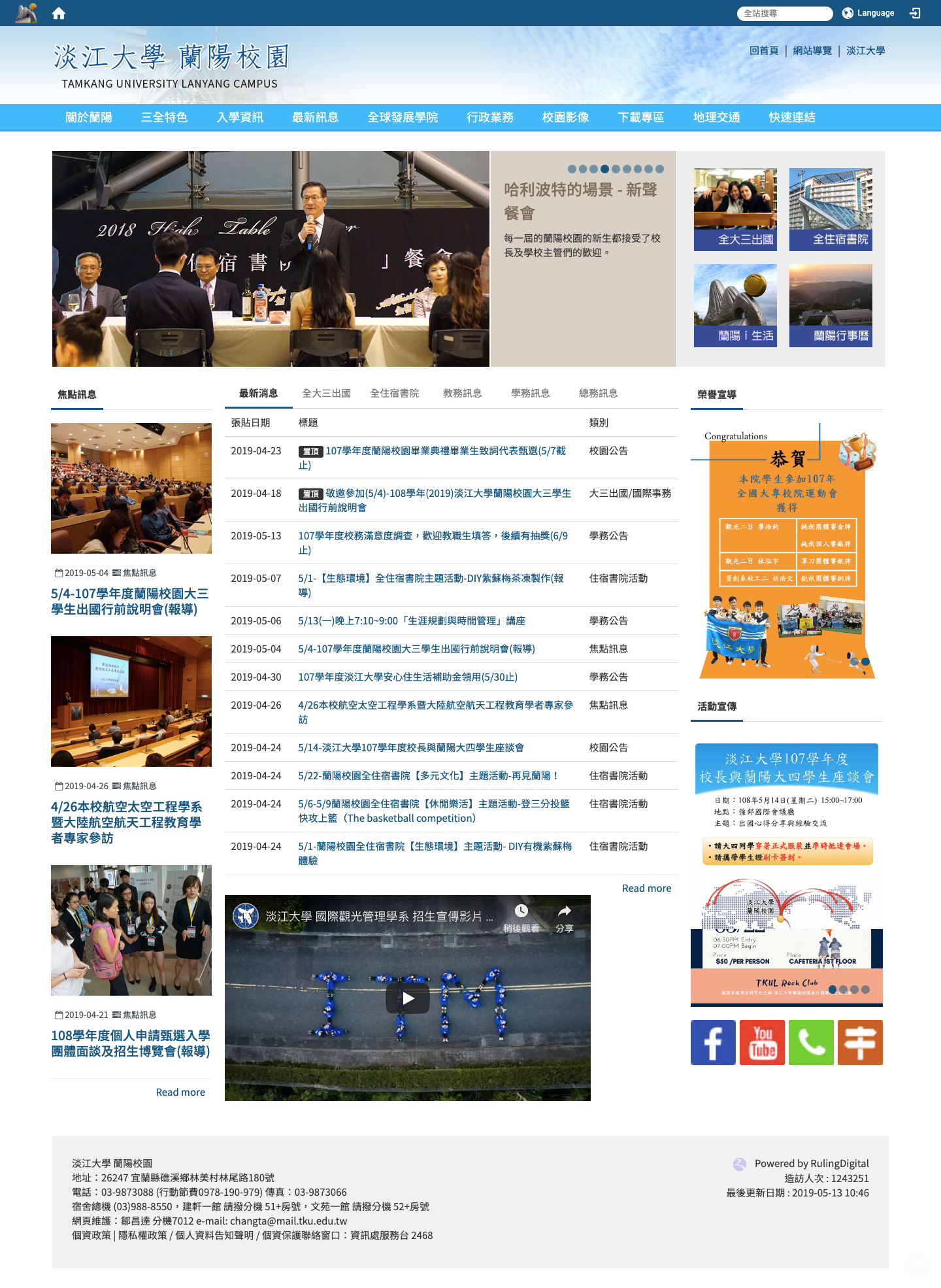Open 全球發展學院 navigation menu
The height and width of the screenshot is (1288, 941).
(403, 117)
